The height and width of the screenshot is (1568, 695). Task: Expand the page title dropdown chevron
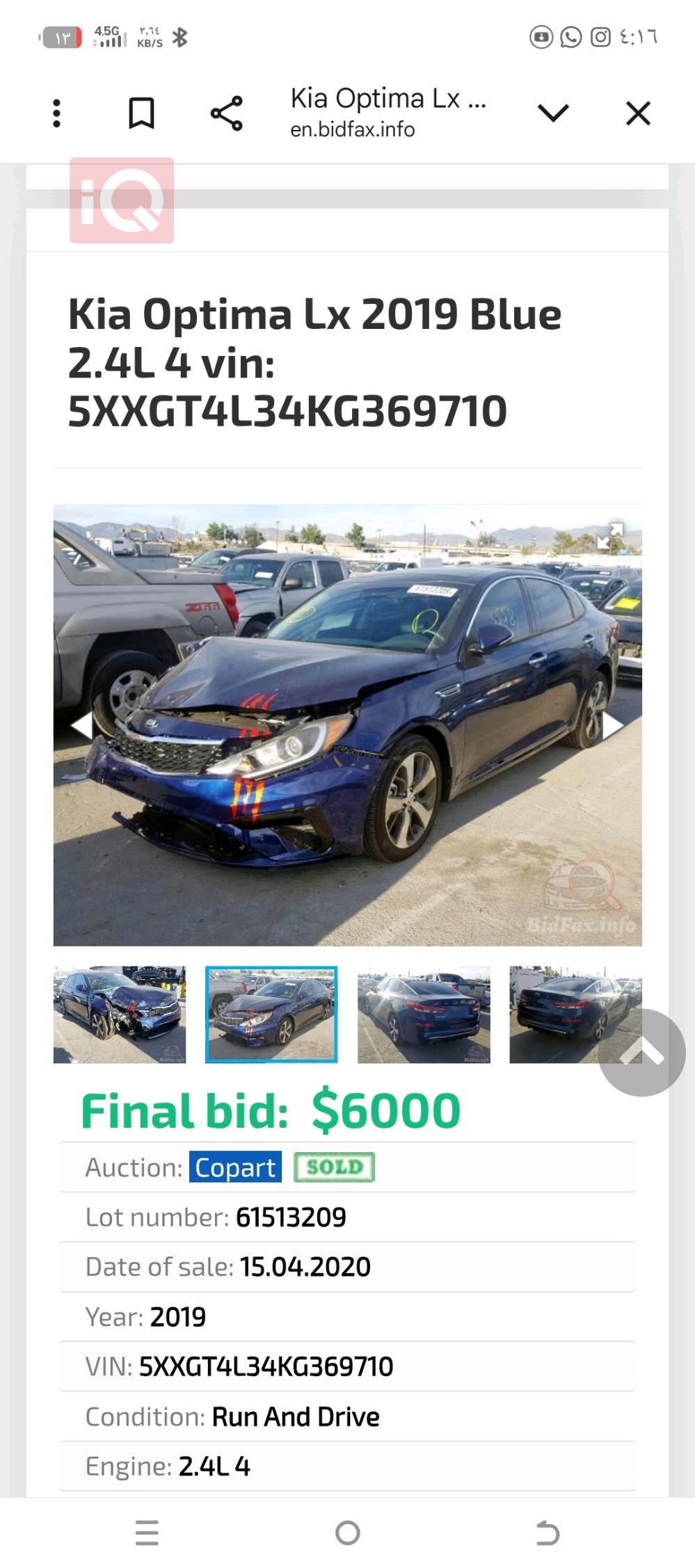[554, 113]
